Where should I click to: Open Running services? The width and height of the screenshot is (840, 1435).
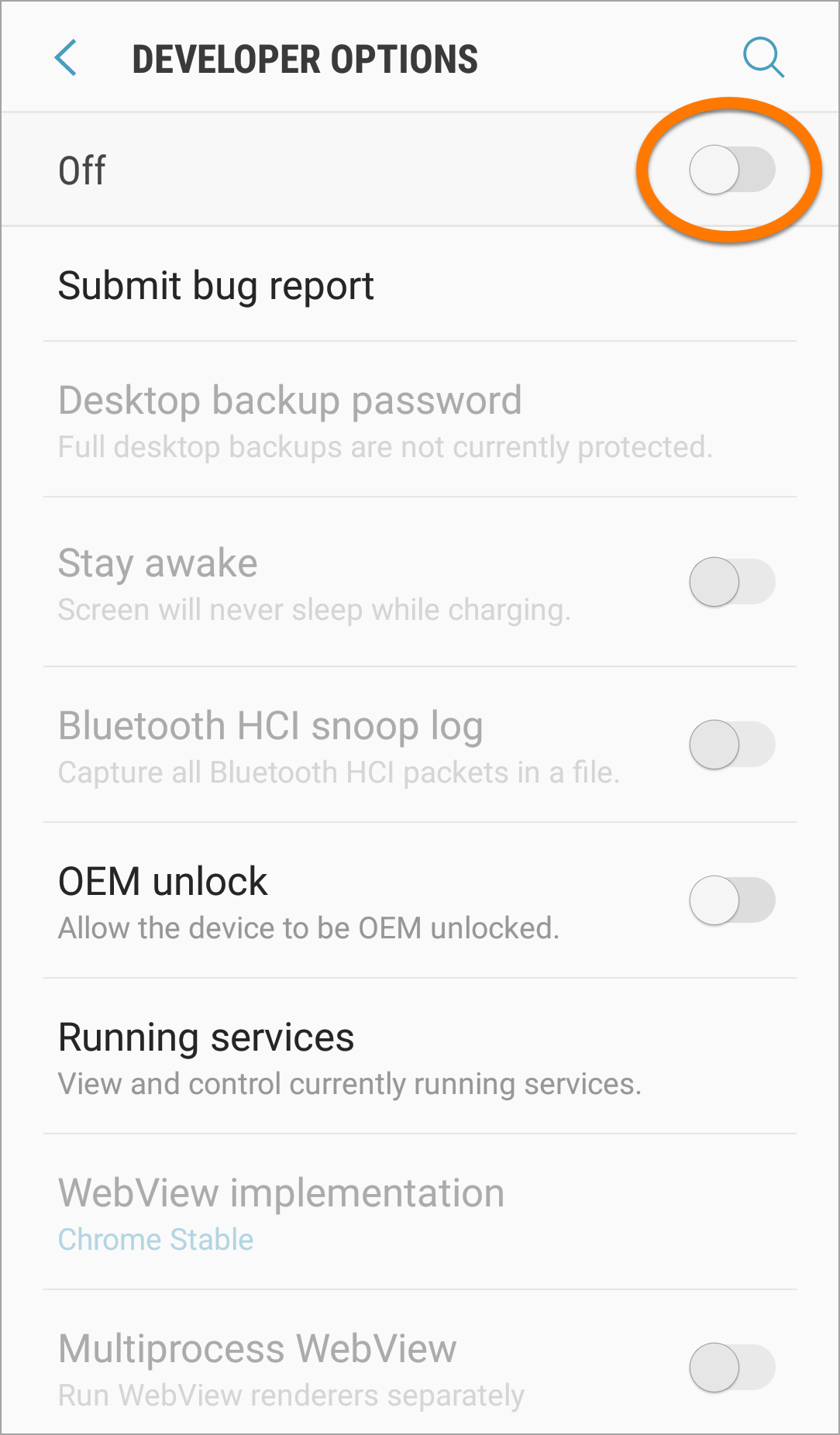tap(420, 1057)
